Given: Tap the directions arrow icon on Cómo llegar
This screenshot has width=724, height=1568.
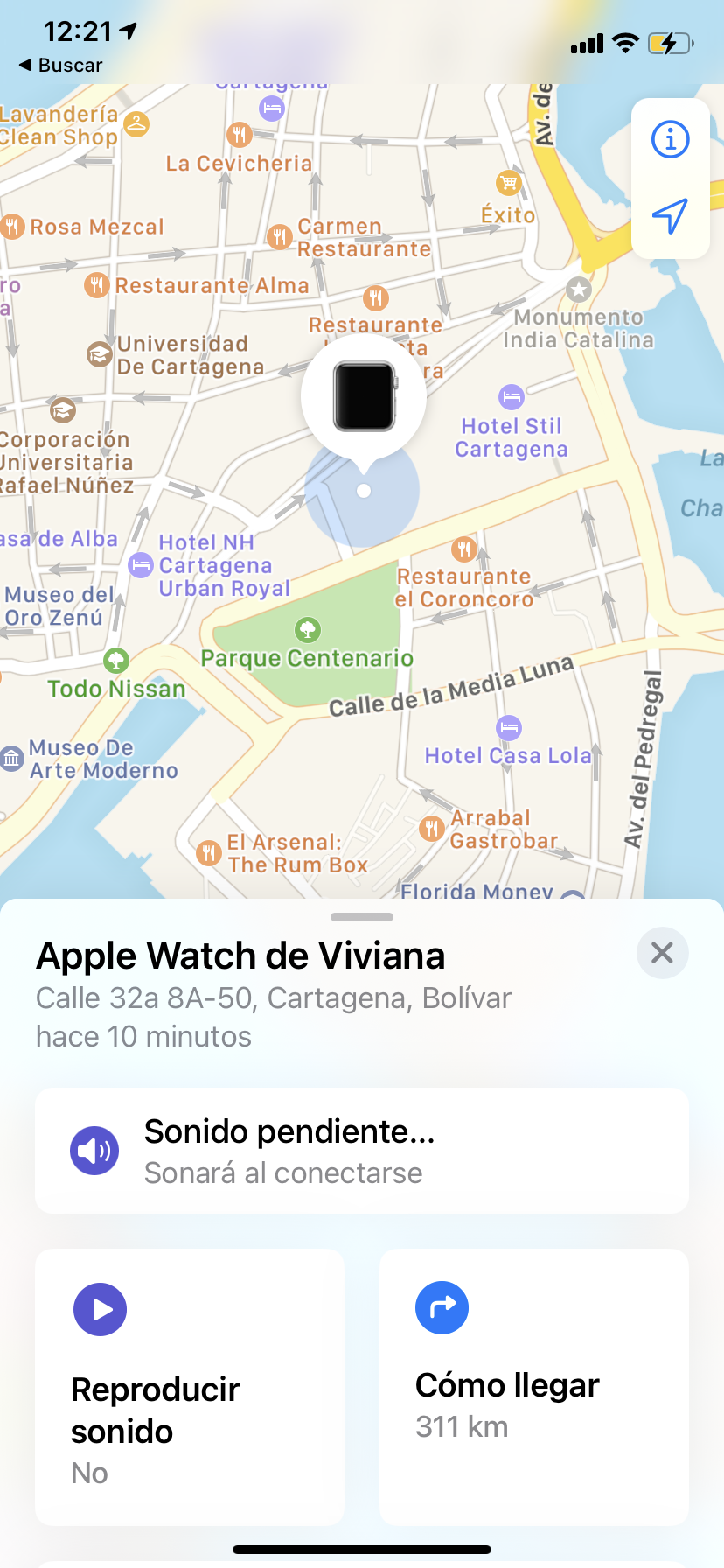Looking at the screenshot, I should click(x=442, y=1307).
